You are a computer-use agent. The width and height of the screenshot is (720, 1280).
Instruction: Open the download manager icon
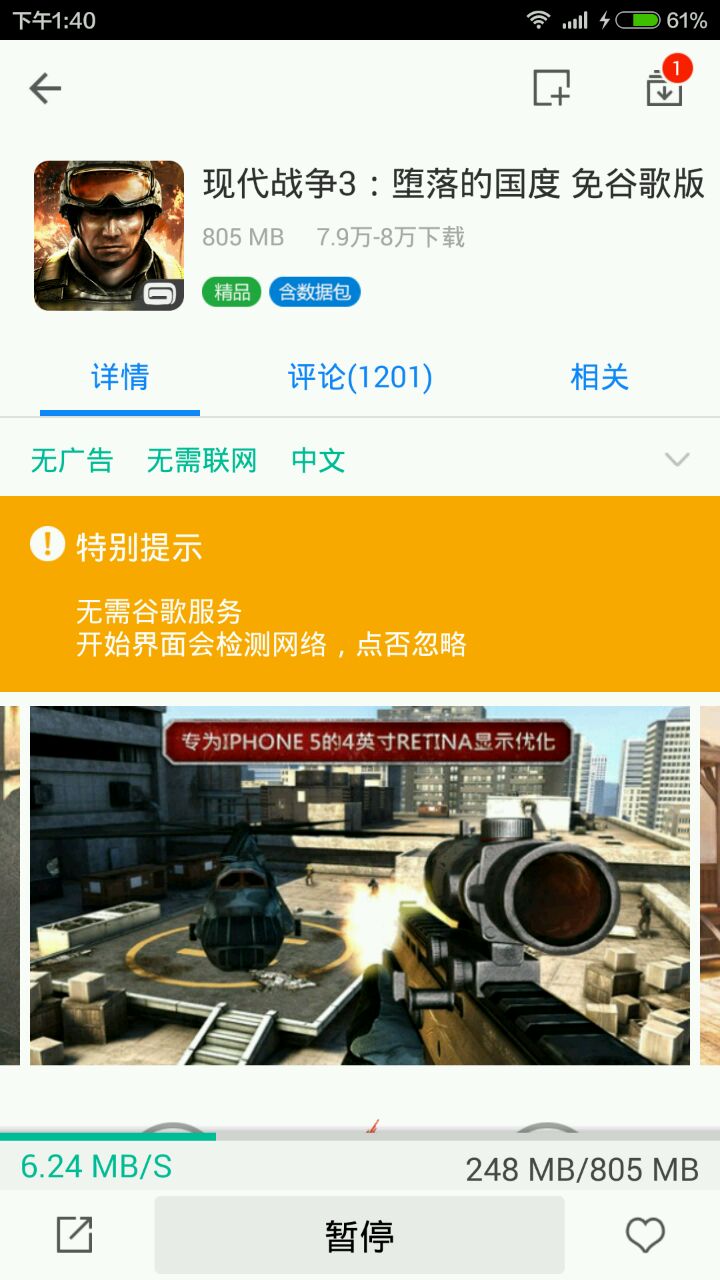[664, 87]
